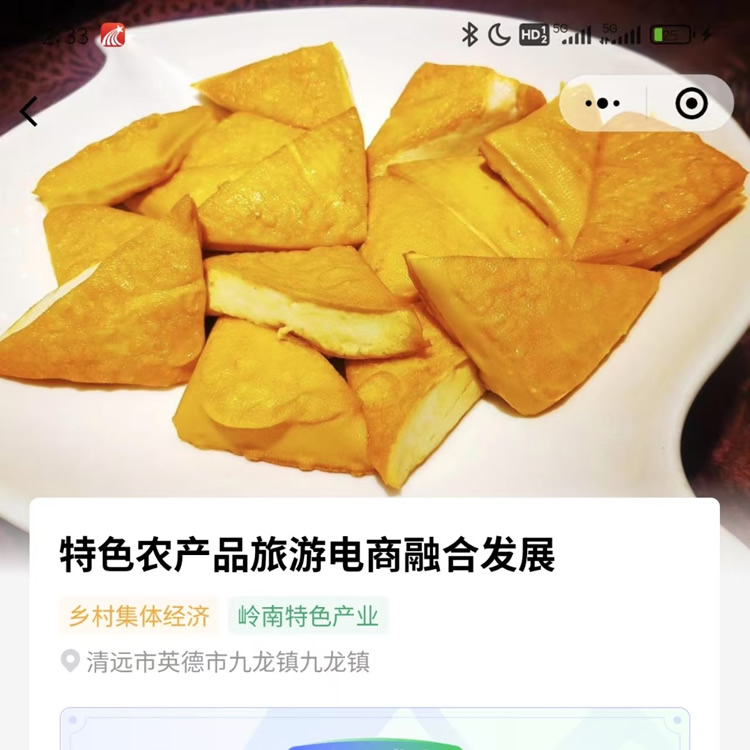Open the mini program three-dot menu
This screenshot has width=750, height=750.
(x=602, y=103)
